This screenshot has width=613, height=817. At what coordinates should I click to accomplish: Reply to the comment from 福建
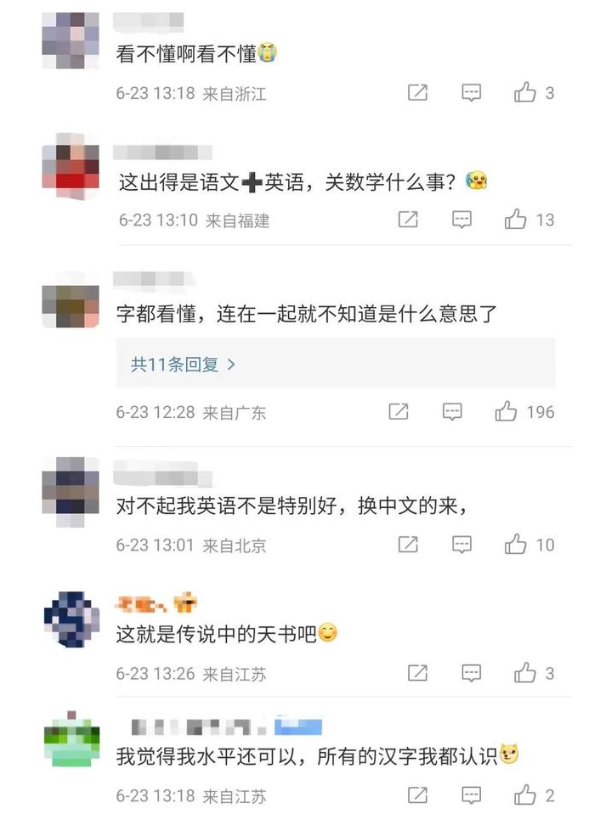tap(461, 219)
